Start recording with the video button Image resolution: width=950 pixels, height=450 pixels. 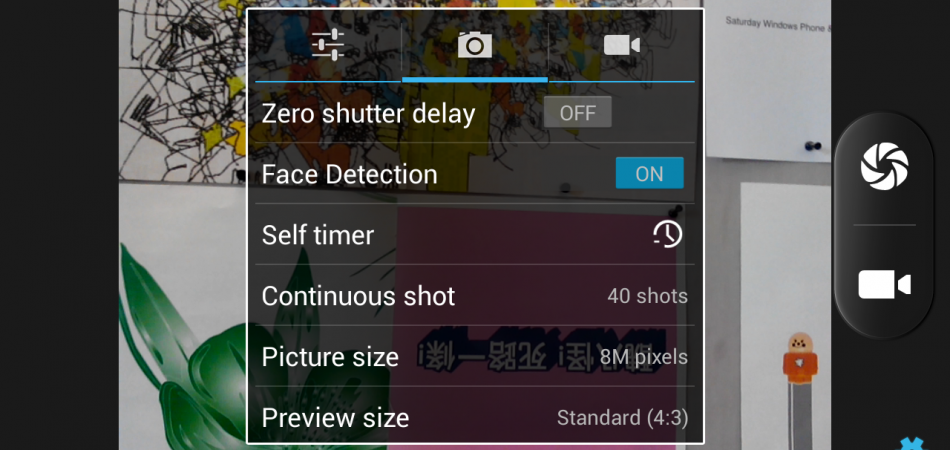tap(885, 285)
